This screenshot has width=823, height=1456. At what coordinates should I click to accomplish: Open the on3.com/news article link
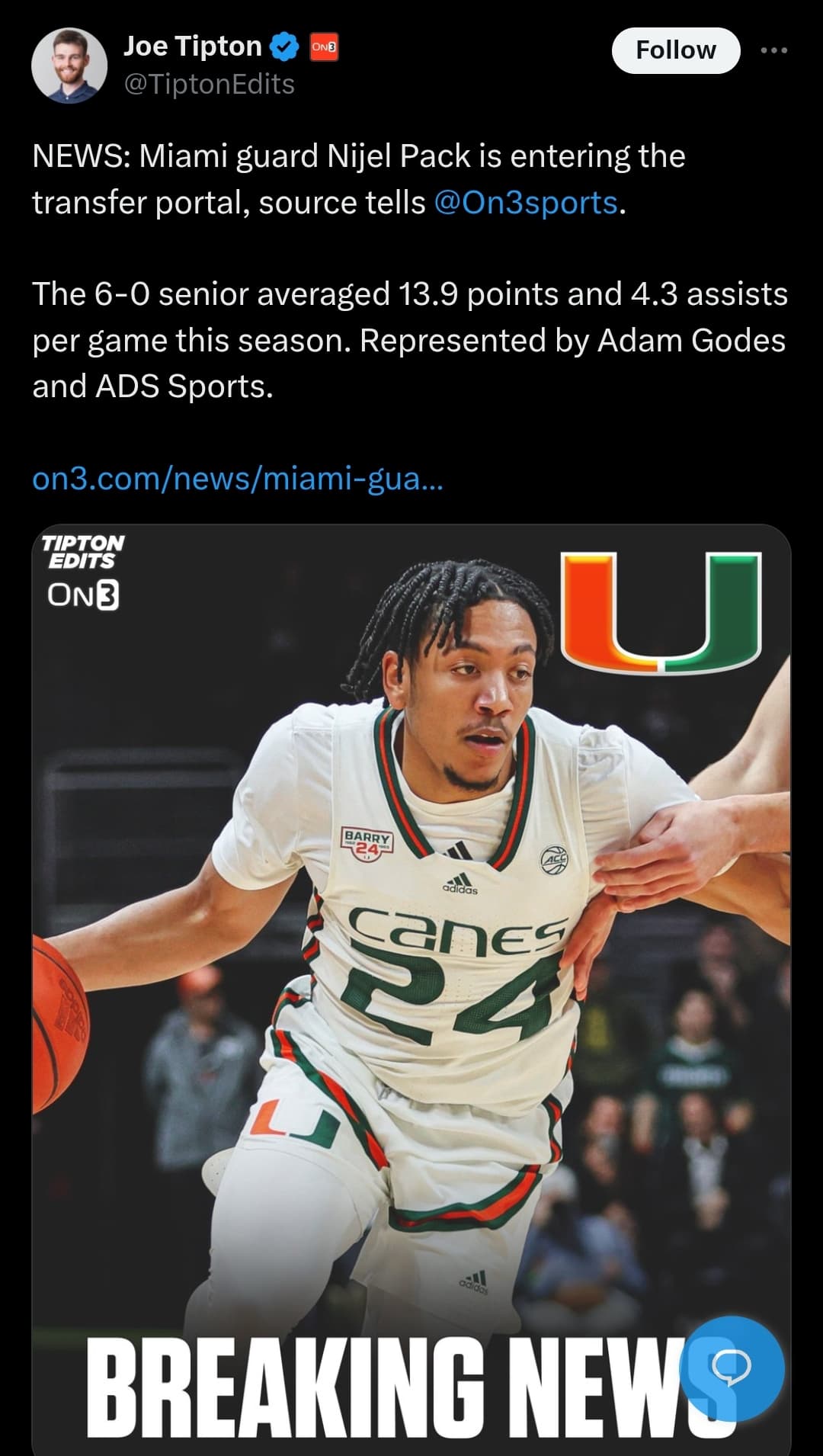[x=237, y=479]
